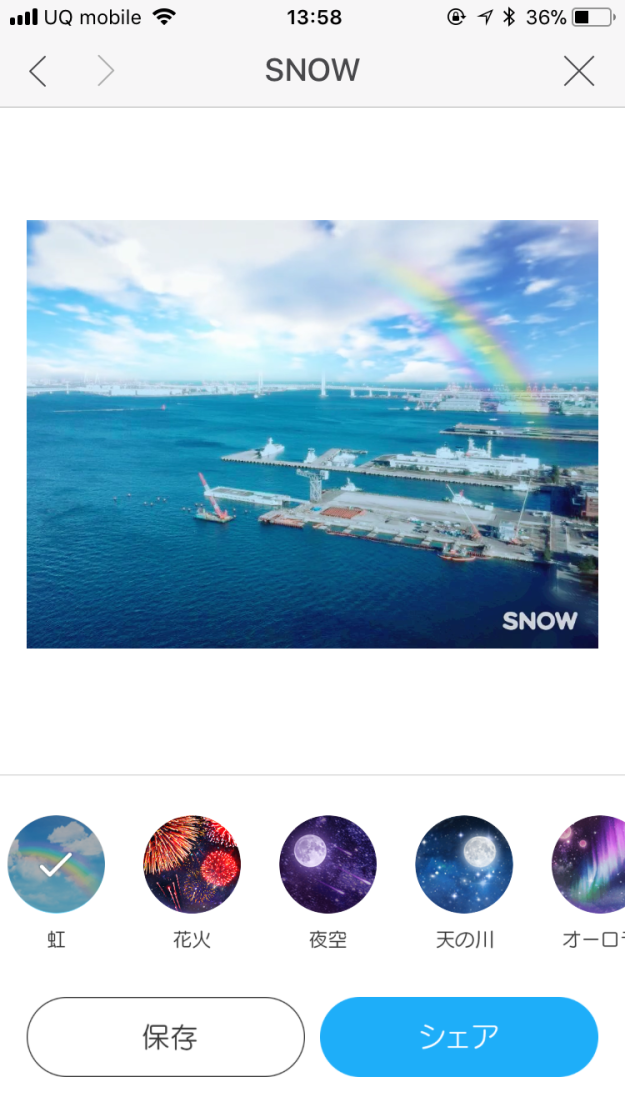Choose the 夜空 night sky filter
Screen dimensions: 625x1112
pos(328,864)
